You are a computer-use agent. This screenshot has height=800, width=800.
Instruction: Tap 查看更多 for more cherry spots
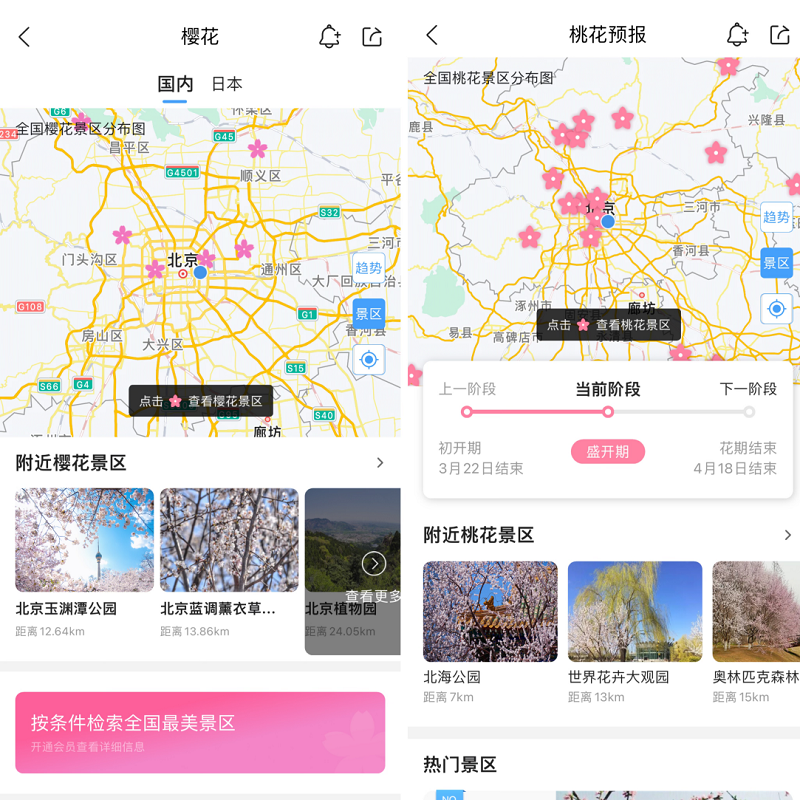(373, 578)
